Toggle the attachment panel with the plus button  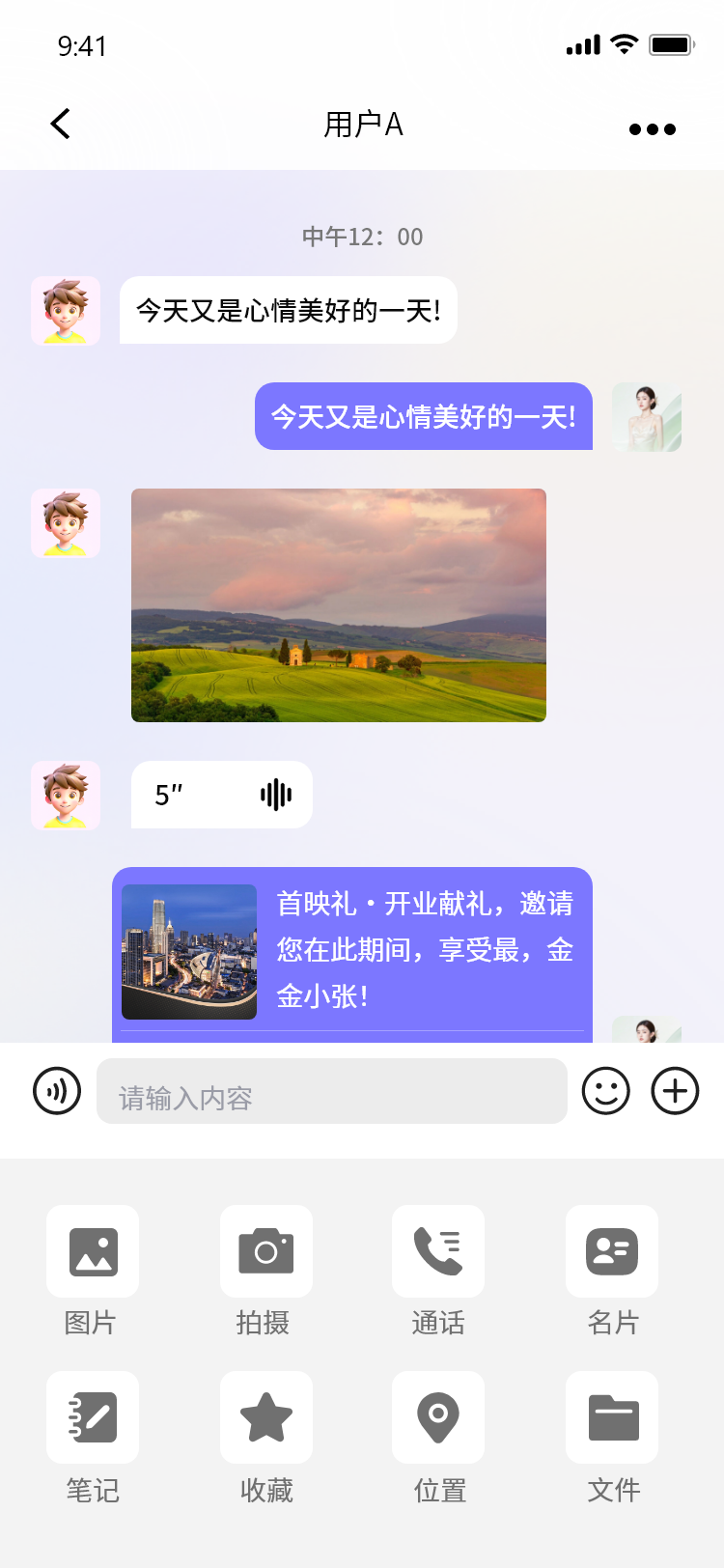(674, 1091)
